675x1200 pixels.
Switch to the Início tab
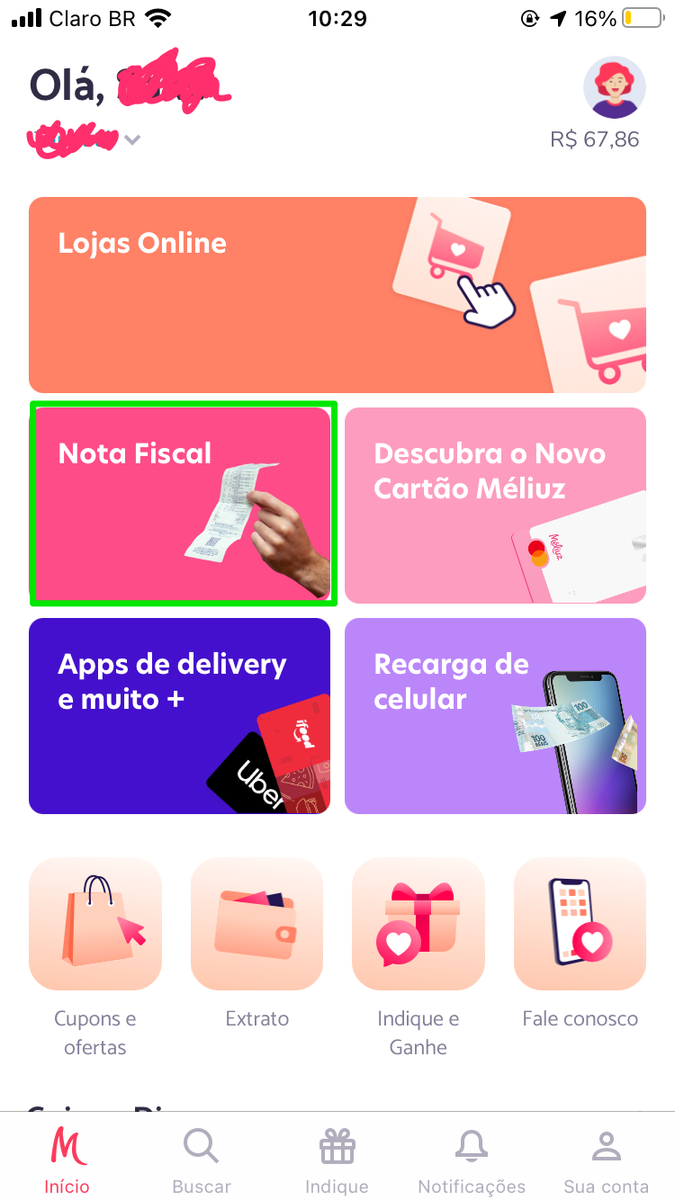67,1160
